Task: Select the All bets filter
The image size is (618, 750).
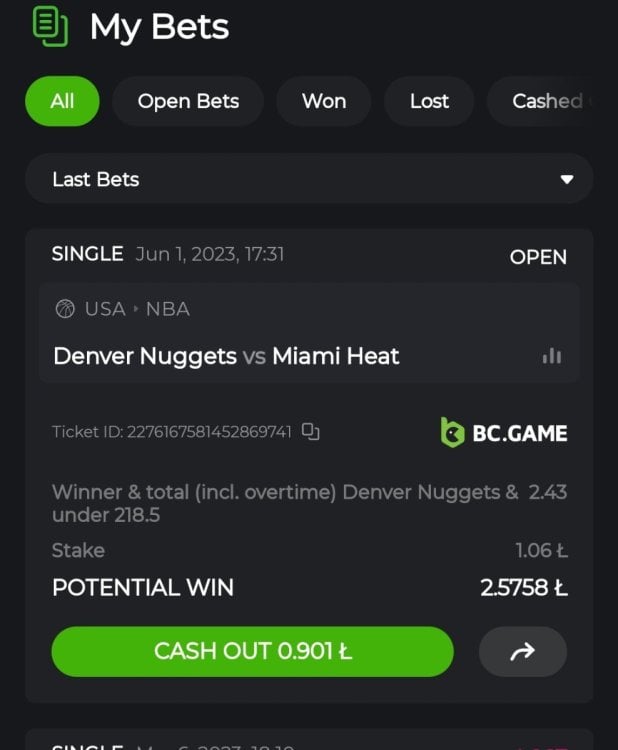Action: point(62,101)
